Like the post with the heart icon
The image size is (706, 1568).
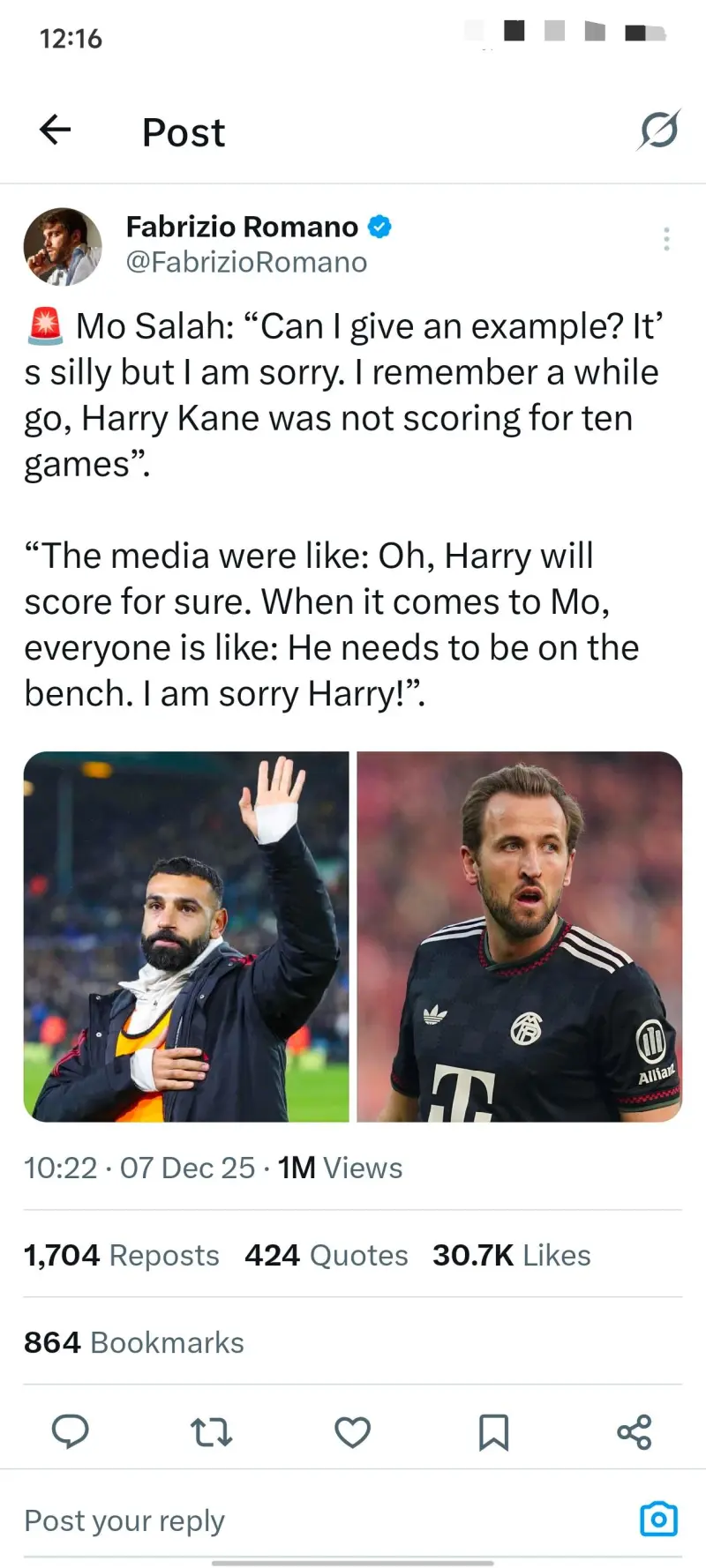click(x=352, y=1432)
